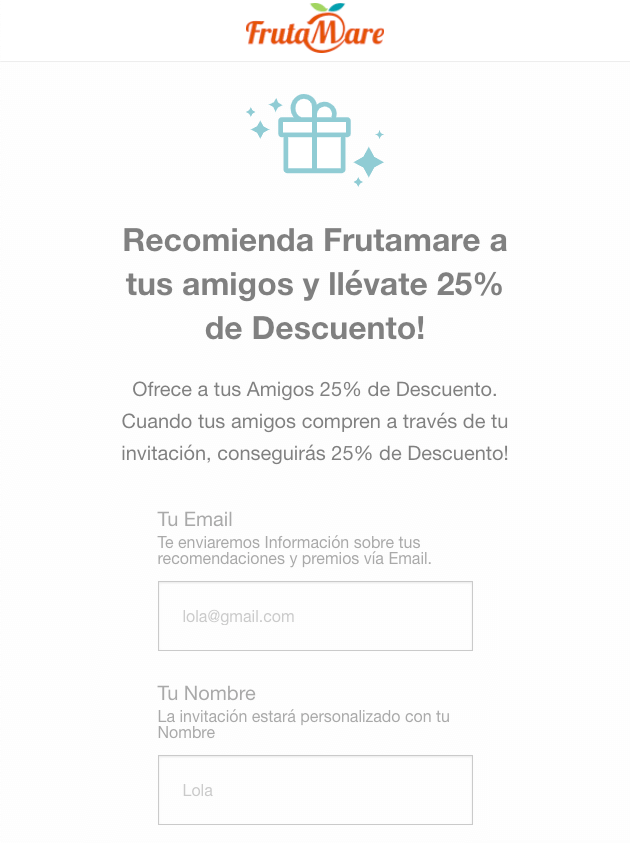Tap the Tu Email input field
The height and width of the screenshot is (843, 630).
pyautogui.click(x=315, y=616)
